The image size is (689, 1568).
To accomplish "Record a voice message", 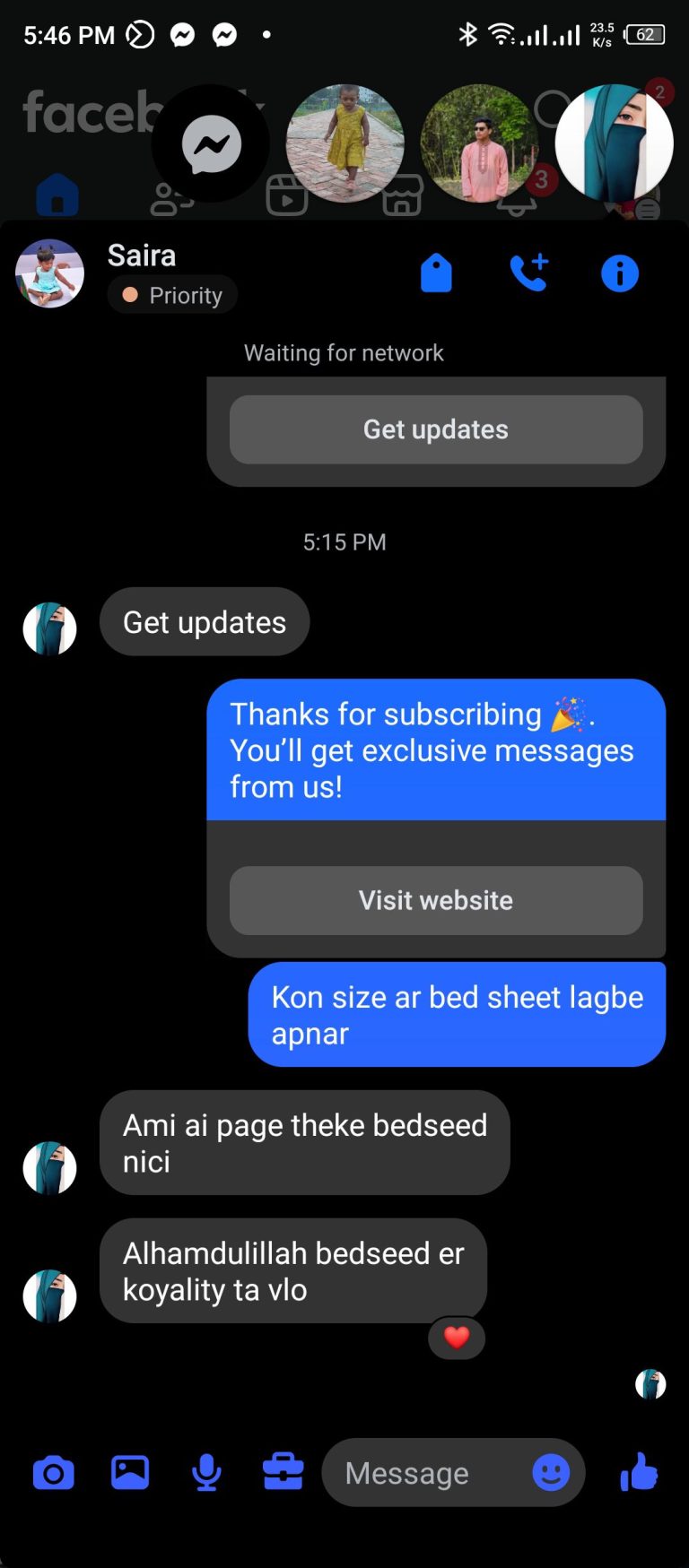I will point(206,1473).
